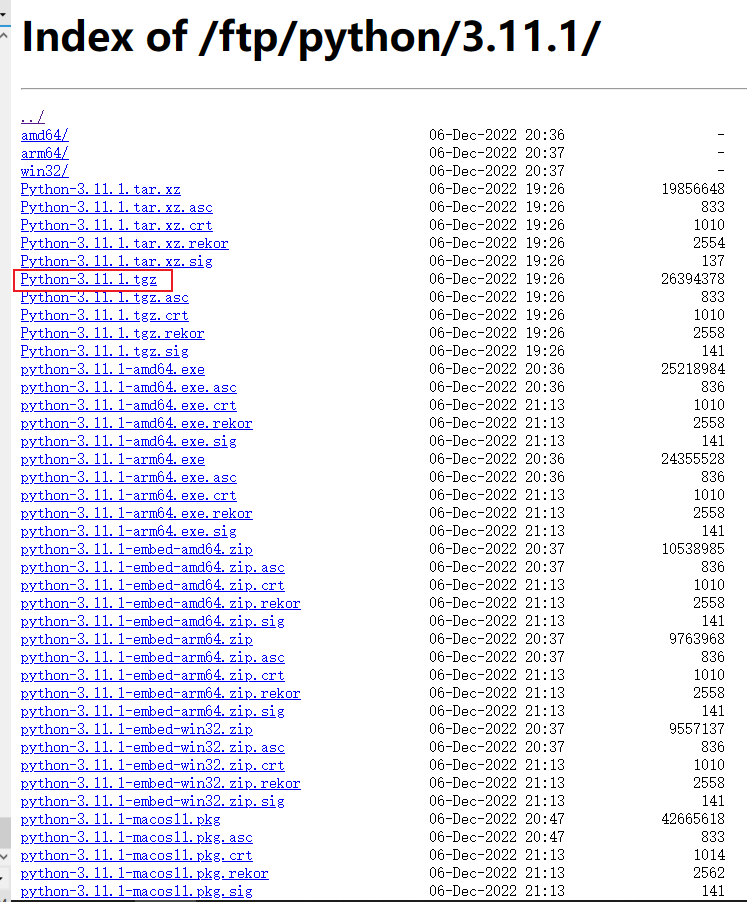Open the amd64/ directory
The image size is (747, 902).
pos(44,135)
